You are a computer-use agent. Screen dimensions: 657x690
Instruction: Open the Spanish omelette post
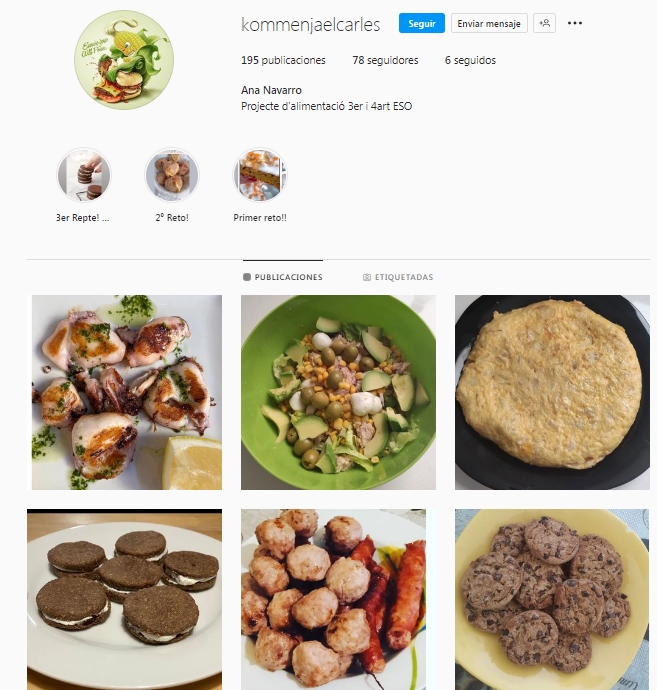pyautogui.click(x=552, y=392)
